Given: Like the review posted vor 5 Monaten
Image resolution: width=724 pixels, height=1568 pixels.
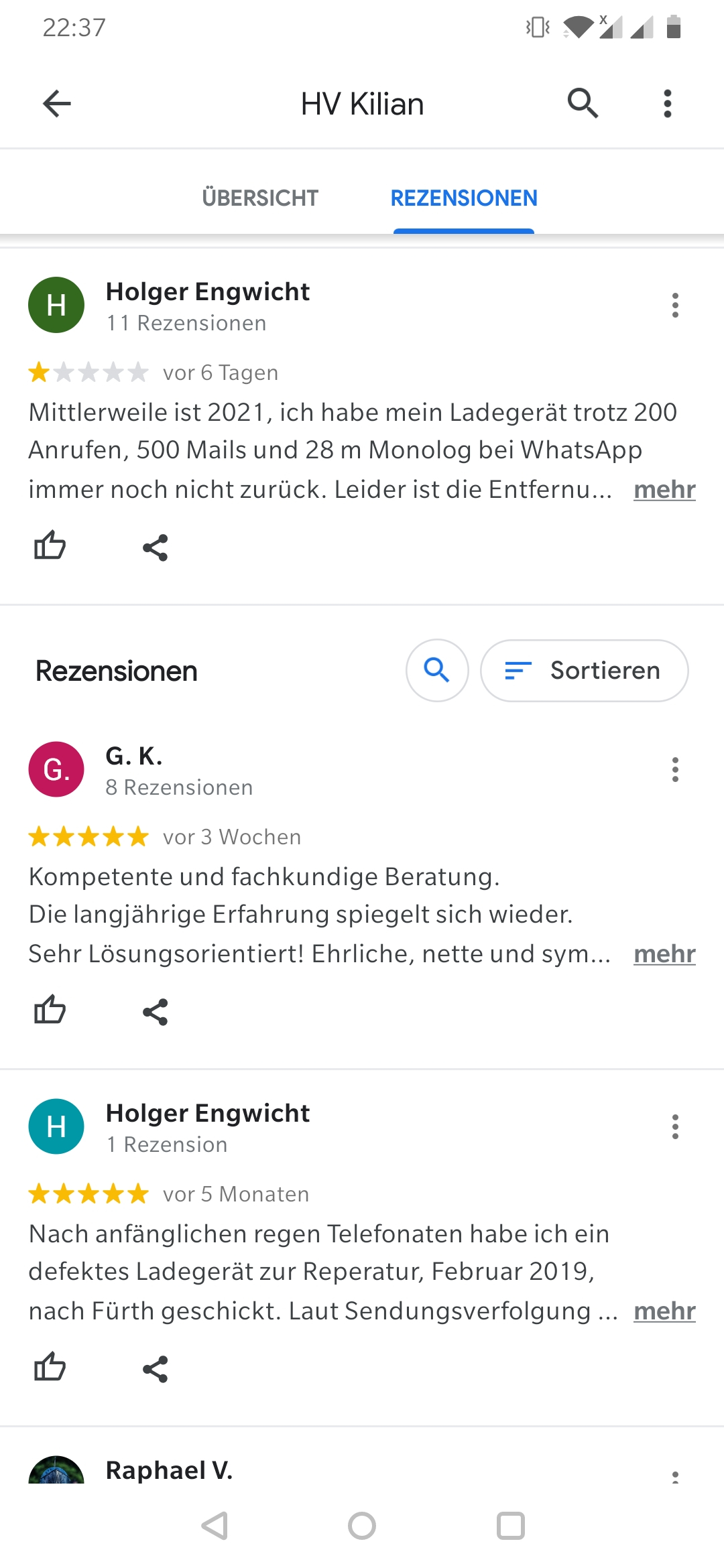Looking at the screenshot, I should [50, 1368].
